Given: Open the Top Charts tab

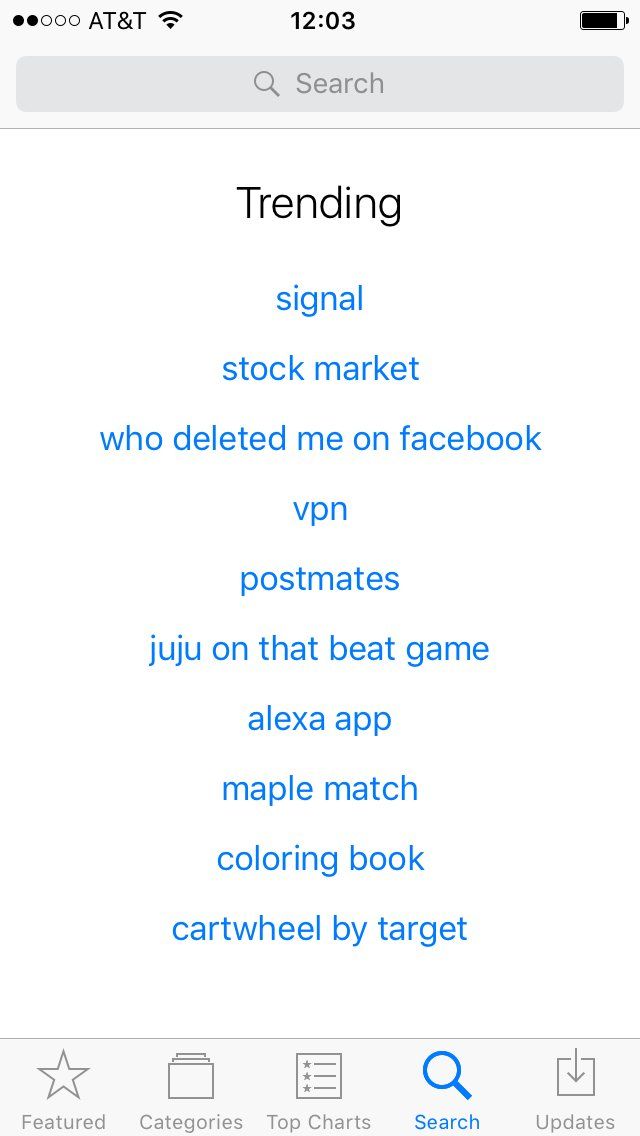Looking at the screenshot, I should [319, 1090].
